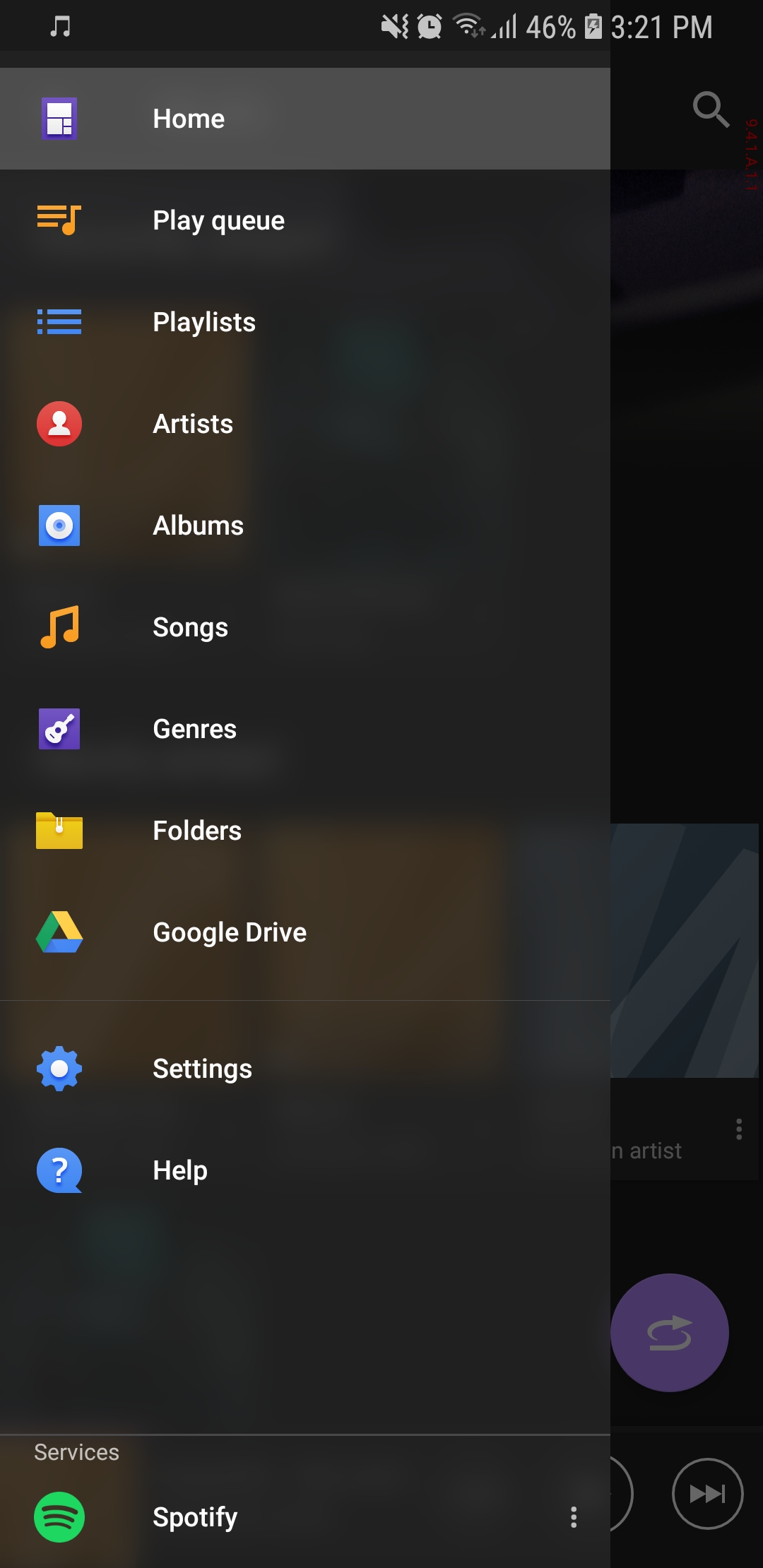Screen dimensions: 763x1568
Task: Select the Spotify service icon
Action: coord(59,1519)
